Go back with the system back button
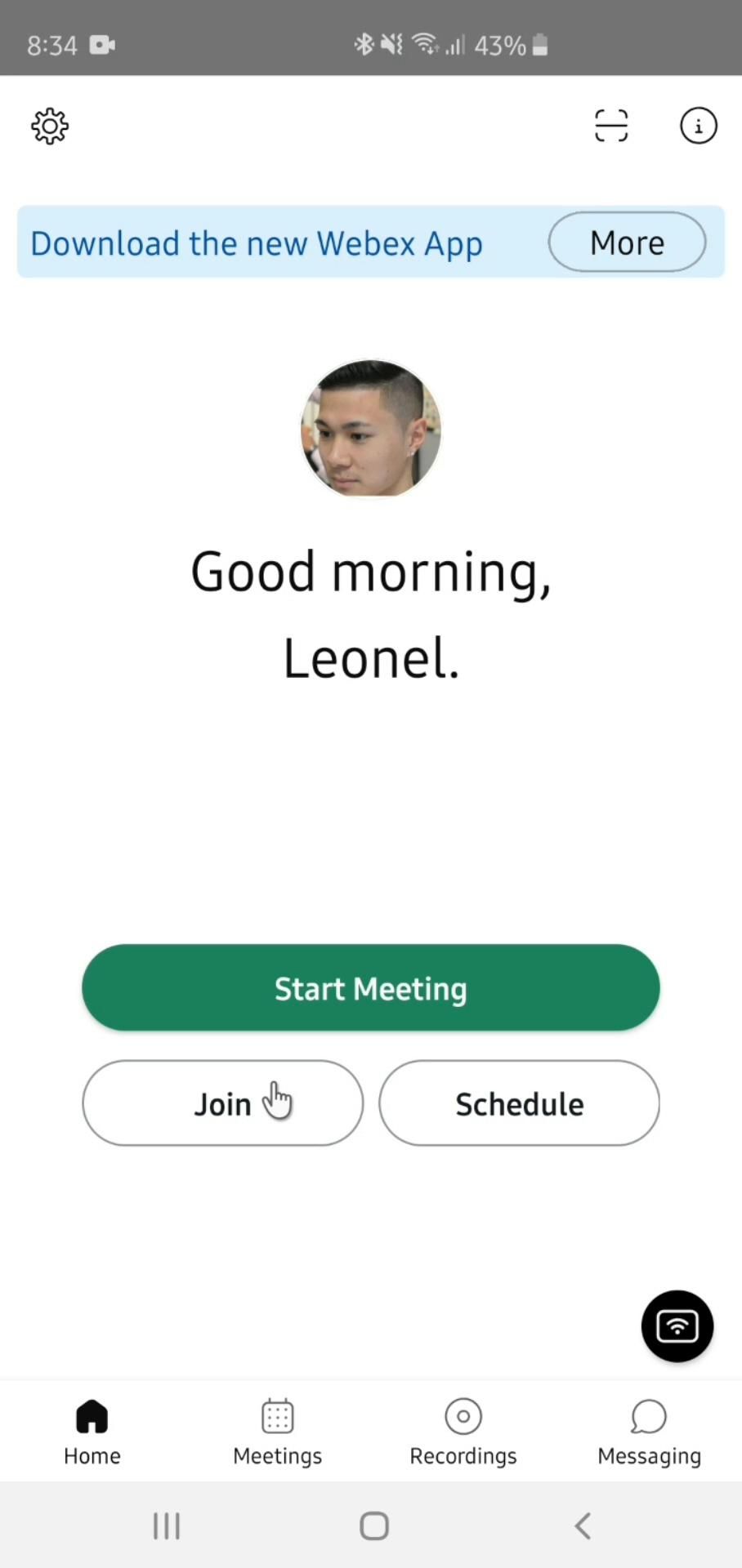 (582, 1526)
